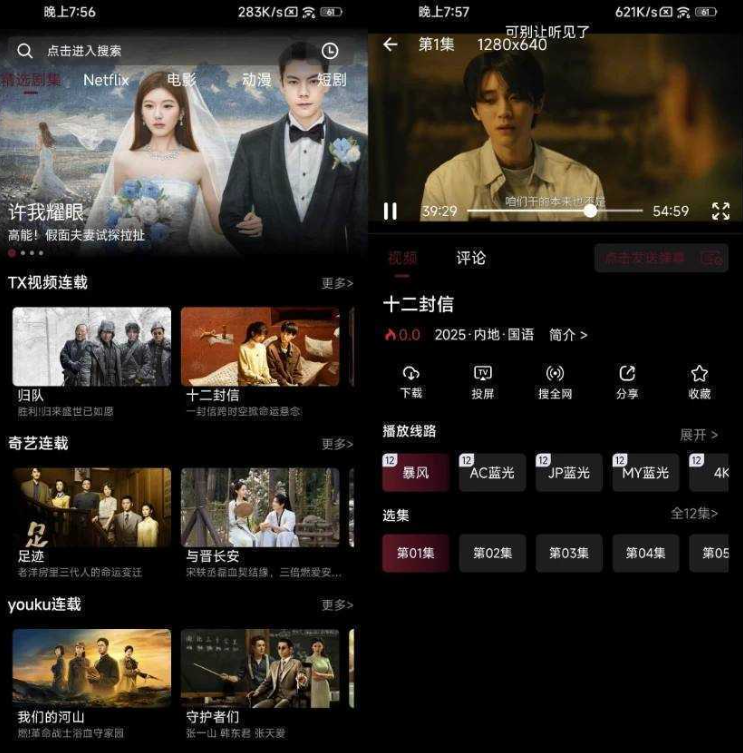Add 十二封信 to favorites
The height and width of the screenshot is (753, 743).
(699, 381)
